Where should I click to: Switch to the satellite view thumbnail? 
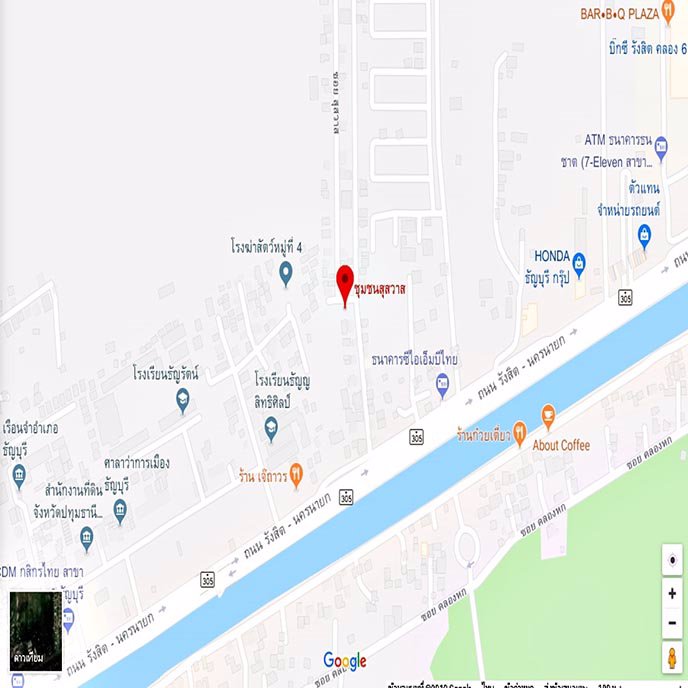coord(35,631)
